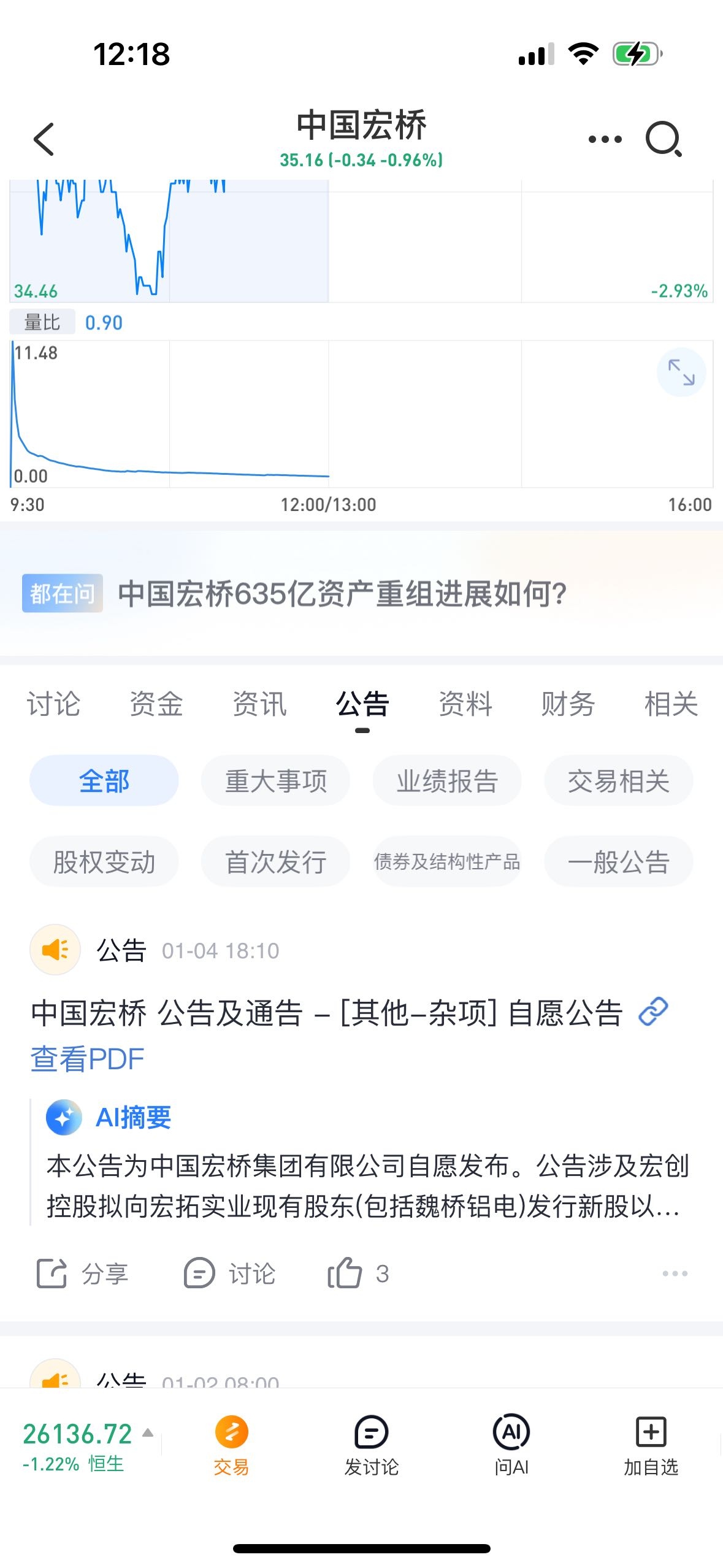Tap the back arrow

[x=43, y=139]
